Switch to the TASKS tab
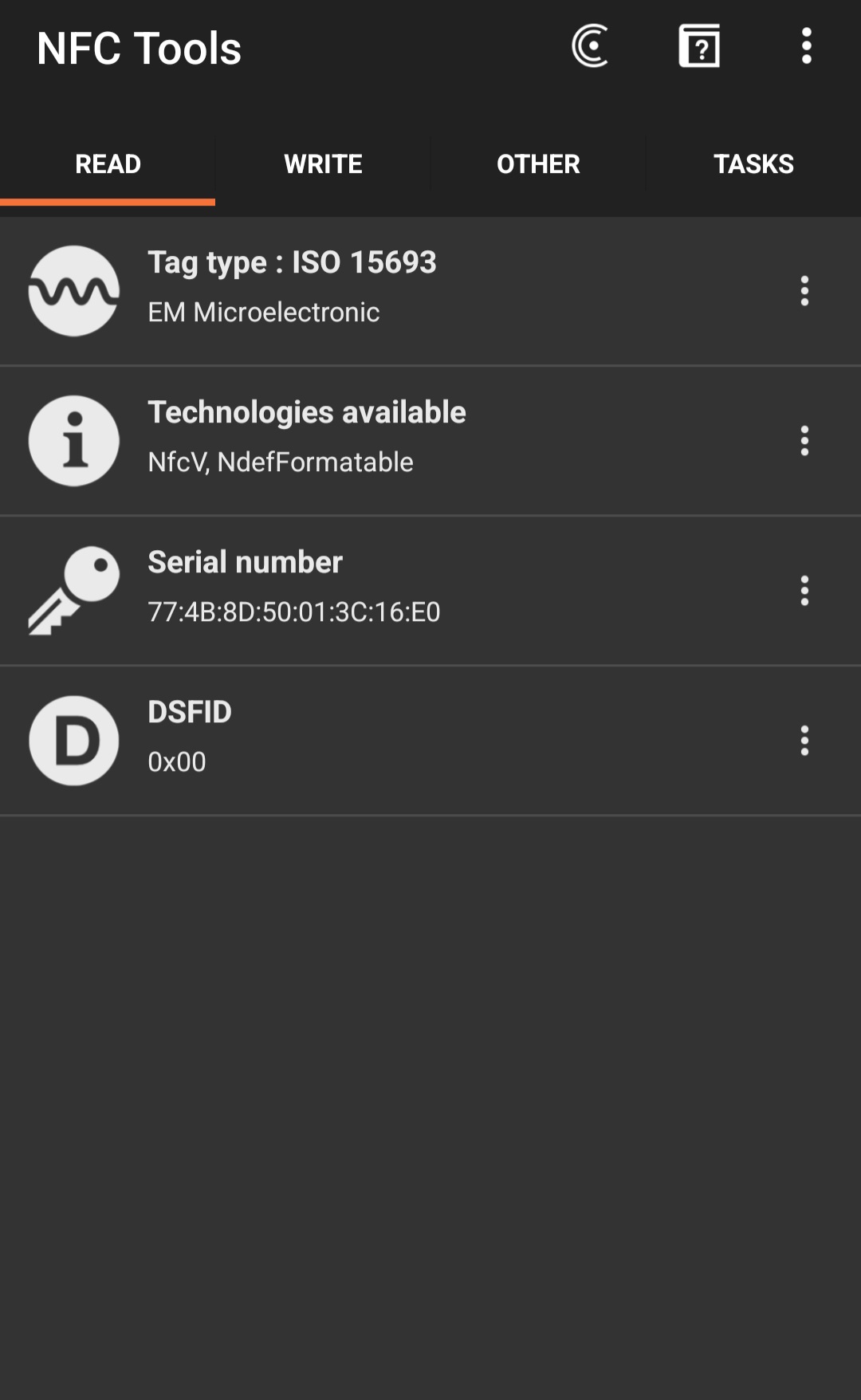861x1400 pixels. [x=753, y=164]
